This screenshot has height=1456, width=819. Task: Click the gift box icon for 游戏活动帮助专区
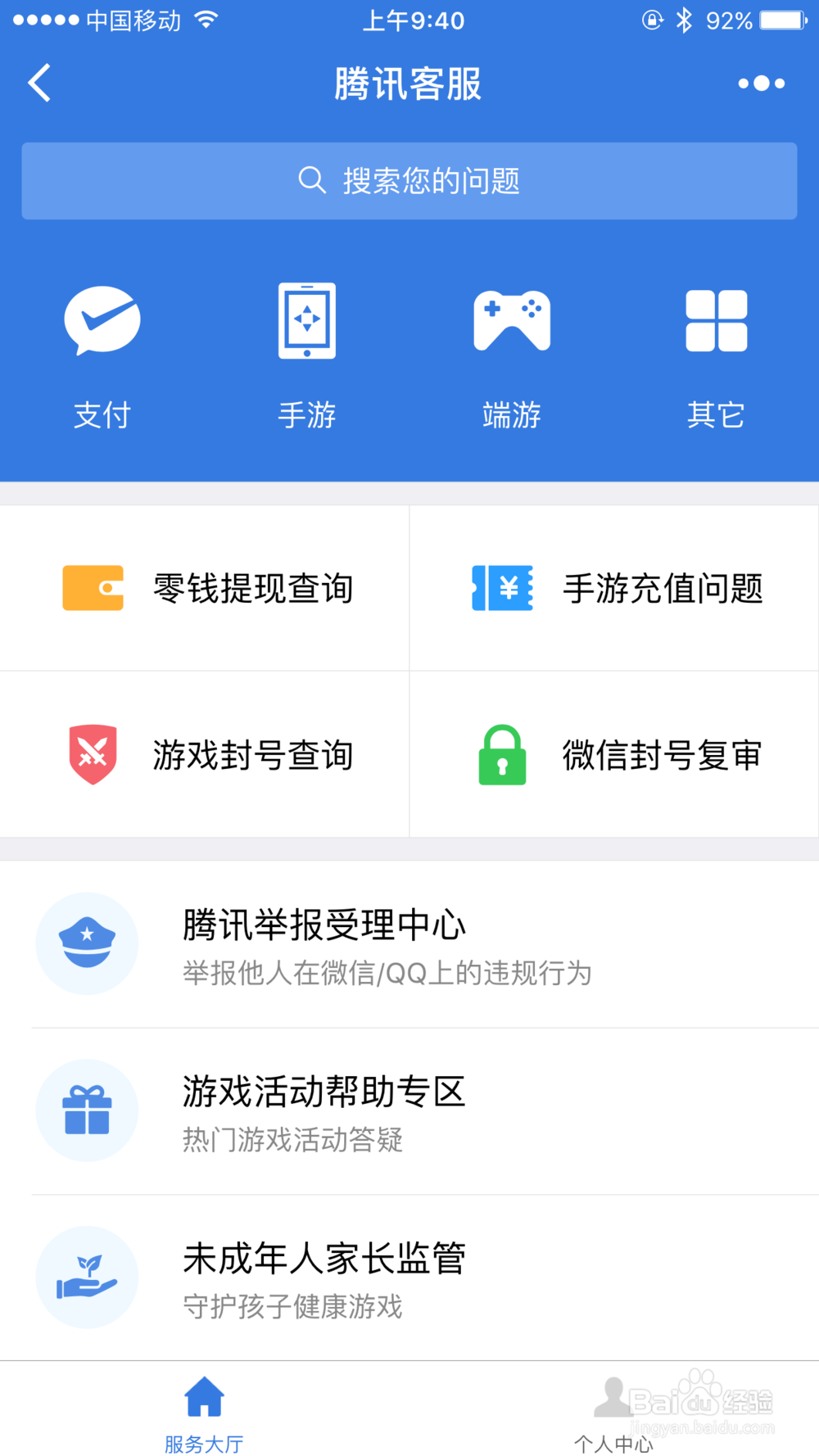point(88,1111)
